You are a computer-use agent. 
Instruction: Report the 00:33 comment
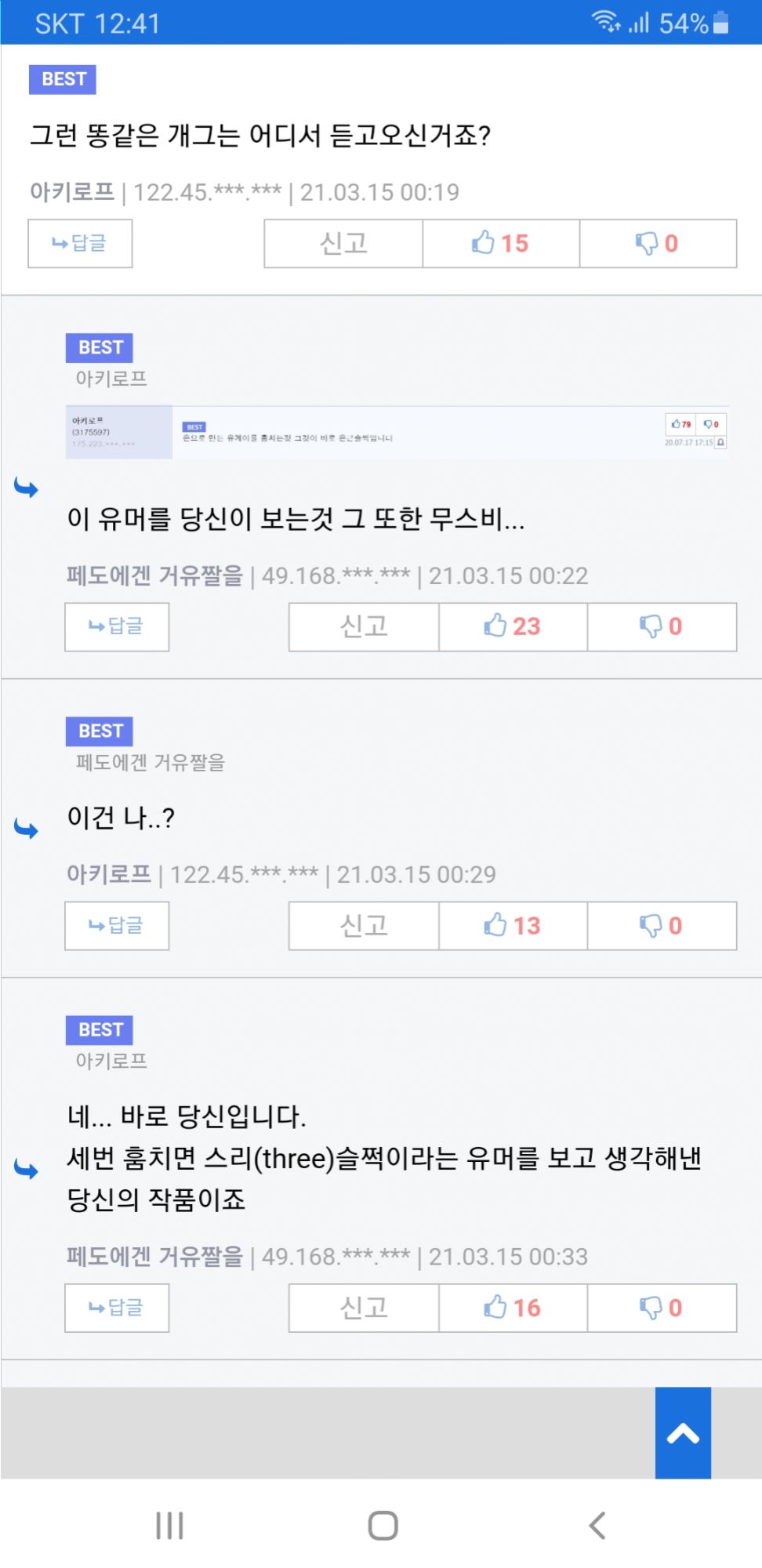coord(364,1308)
